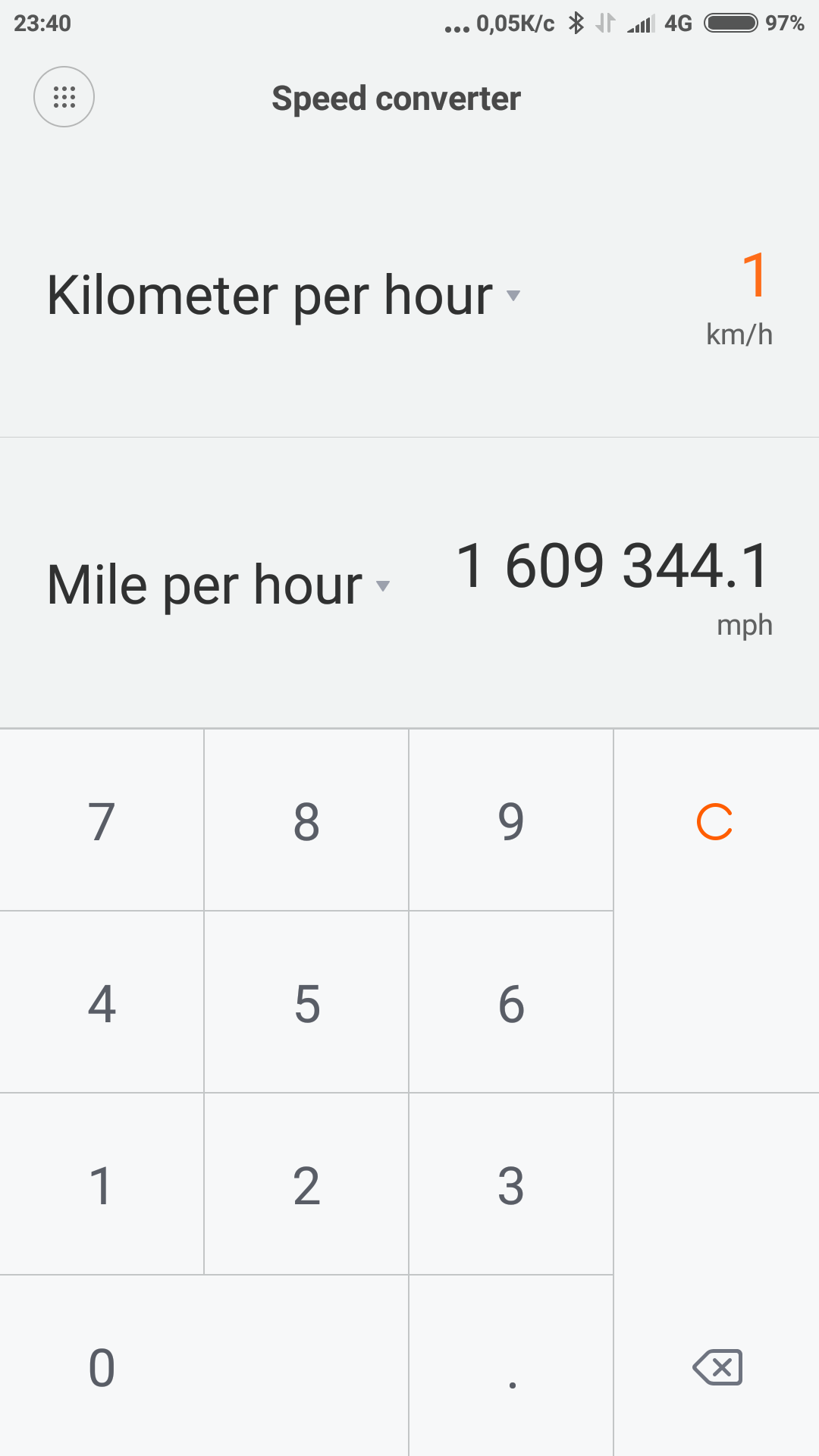819x1456 pixels.
Task: Enter digit 8 on the keypad
Action: [x=306, y=820]
